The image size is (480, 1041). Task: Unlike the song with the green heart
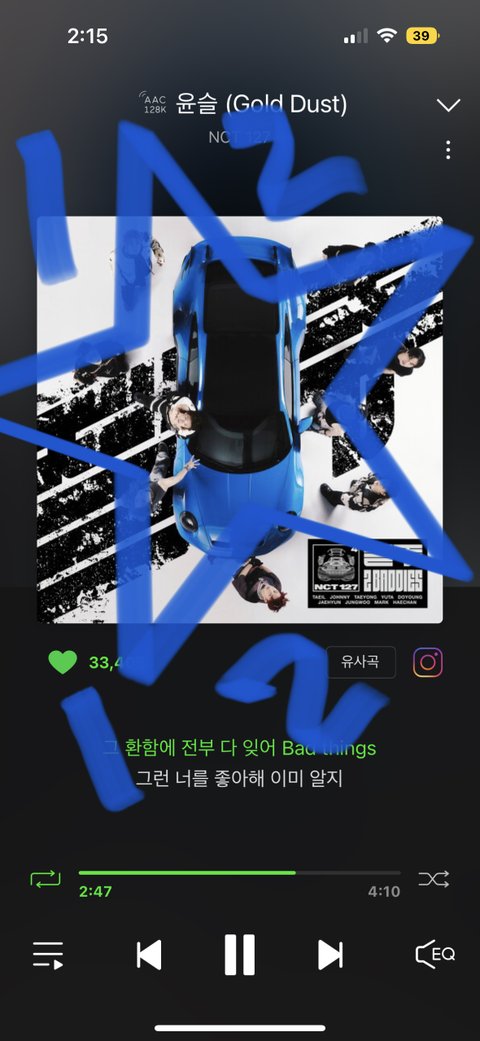point(62,662)
